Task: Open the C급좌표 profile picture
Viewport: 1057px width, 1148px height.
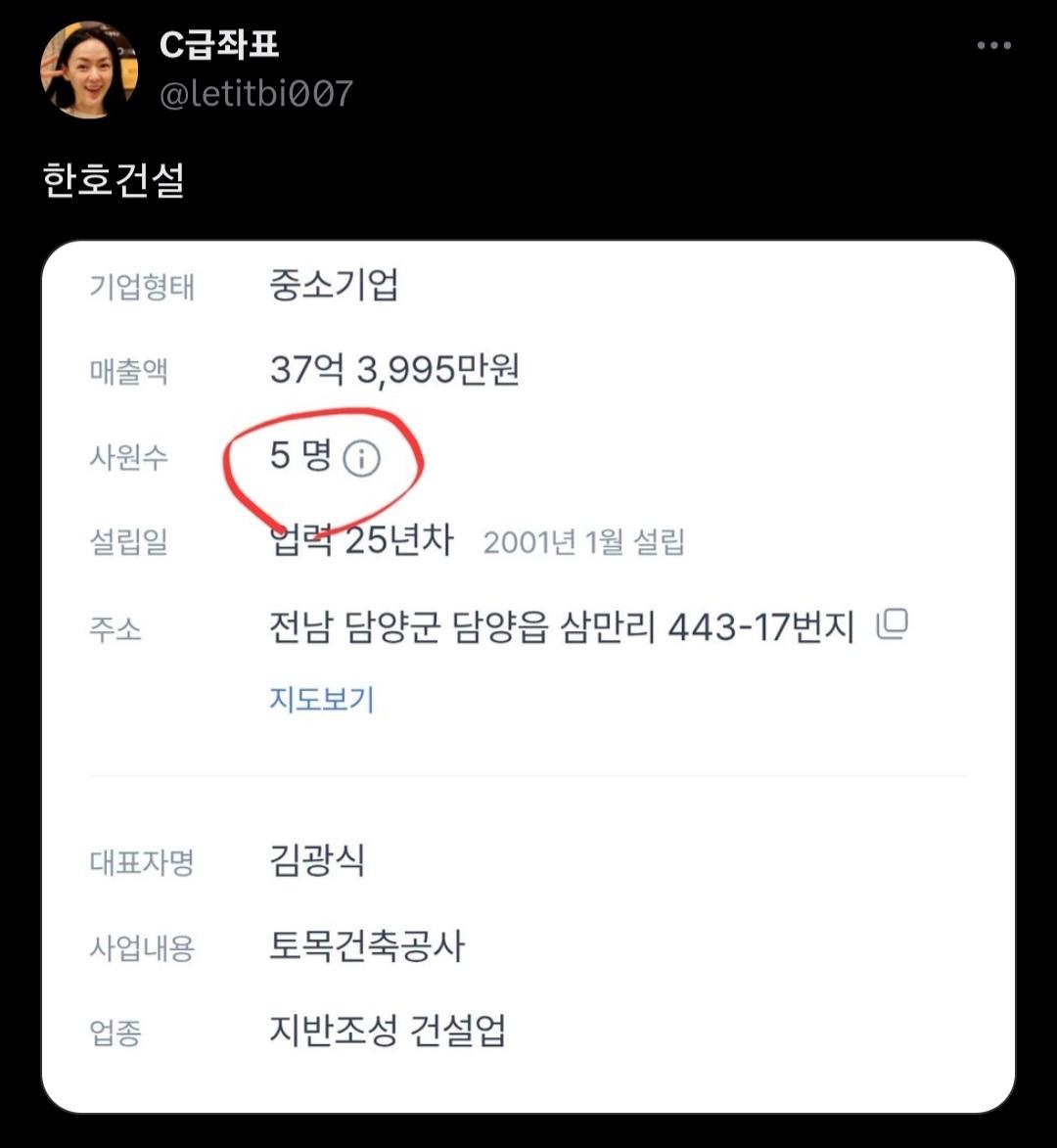Action: click(x=89, y=69)
